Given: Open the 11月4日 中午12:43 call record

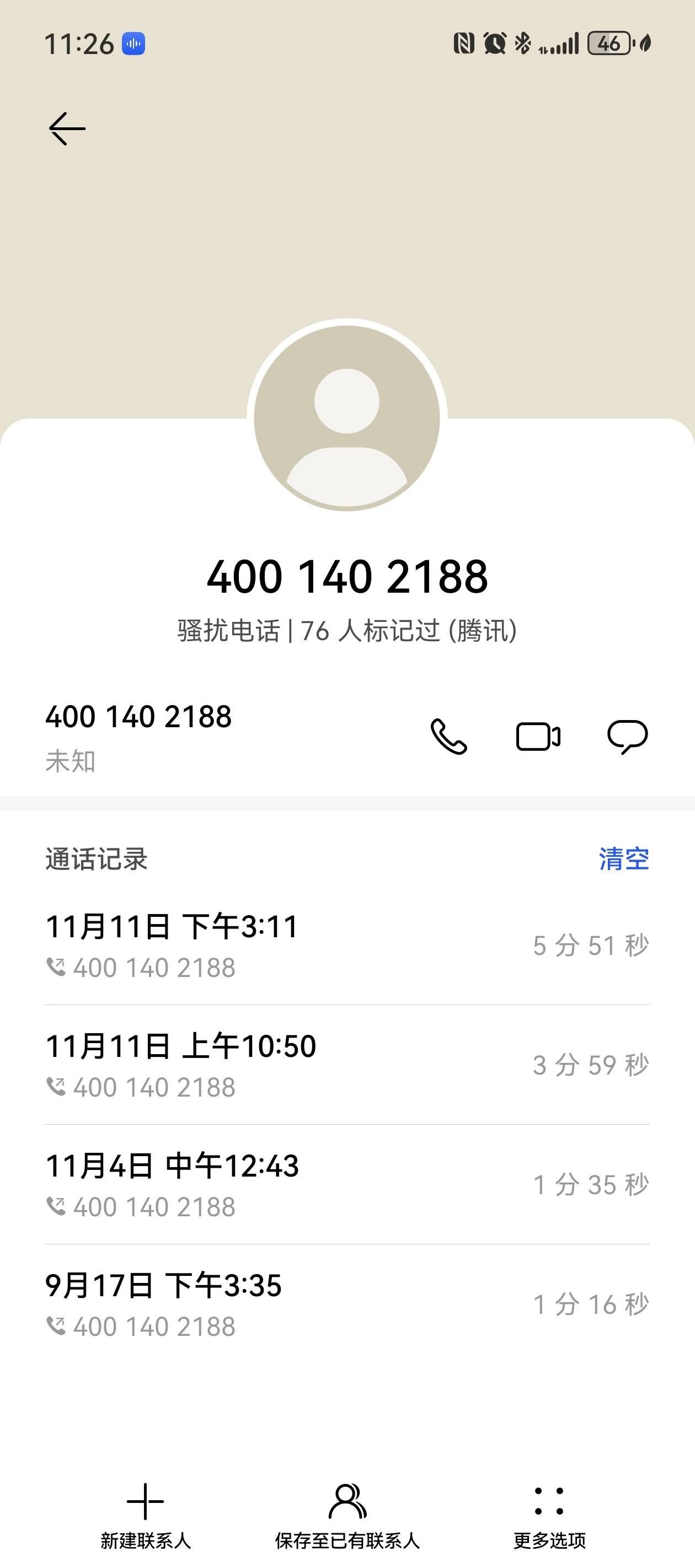Looking at the screenshot, I should tap(347, 1184).
